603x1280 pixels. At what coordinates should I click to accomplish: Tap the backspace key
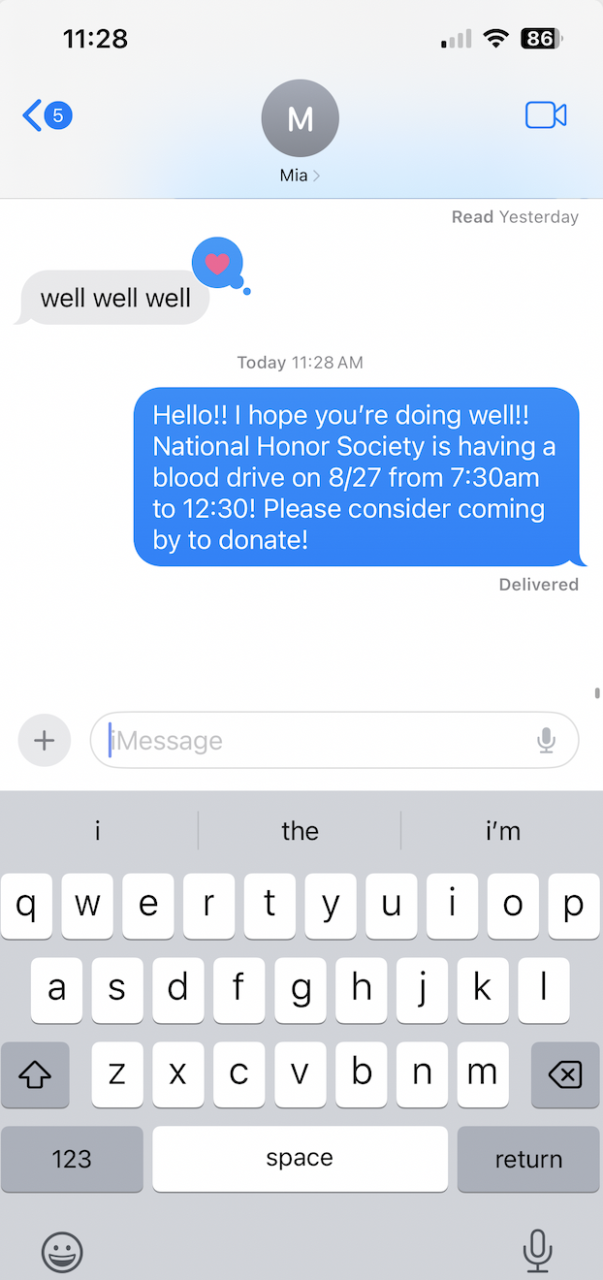pos(565,1075)
